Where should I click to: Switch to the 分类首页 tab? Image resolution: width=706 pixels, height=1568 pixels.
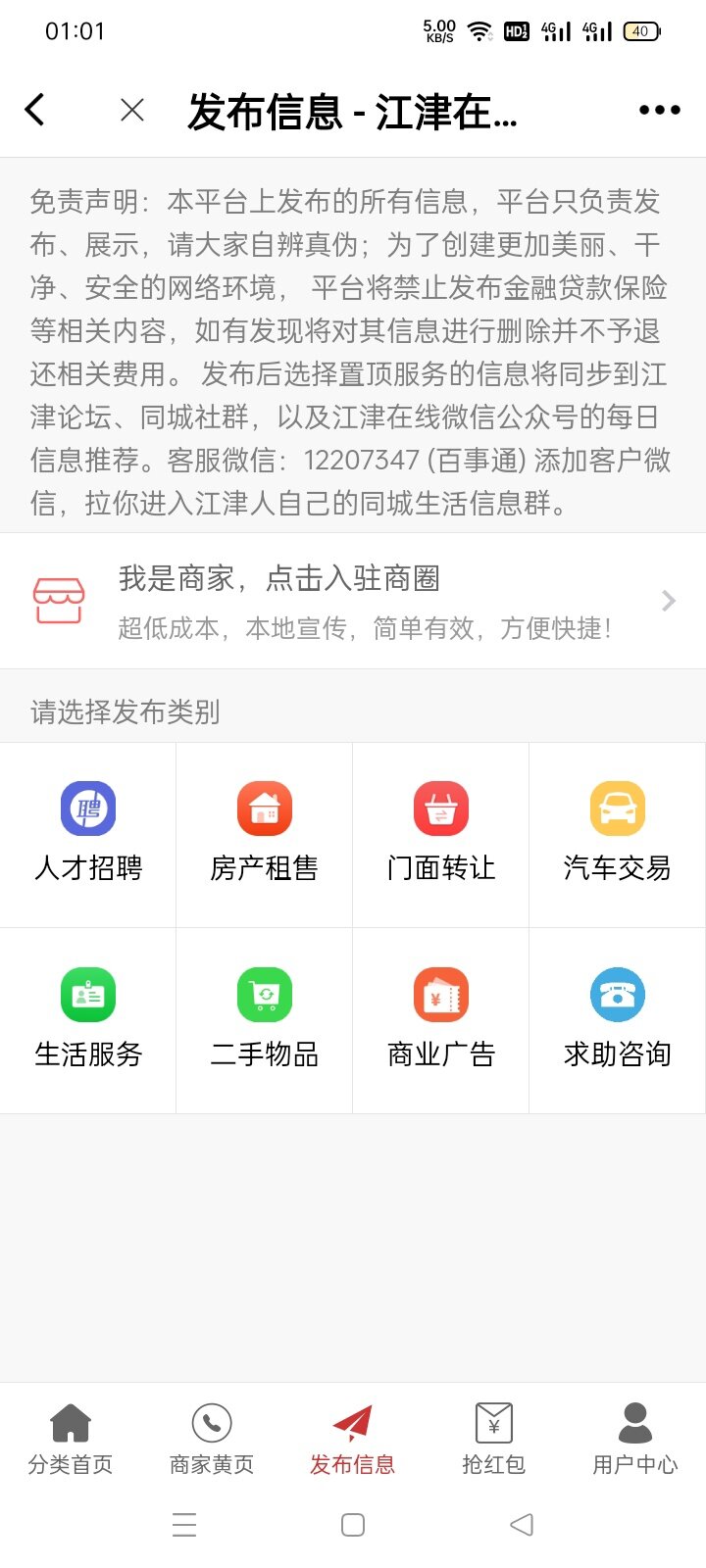(71, 1439)
